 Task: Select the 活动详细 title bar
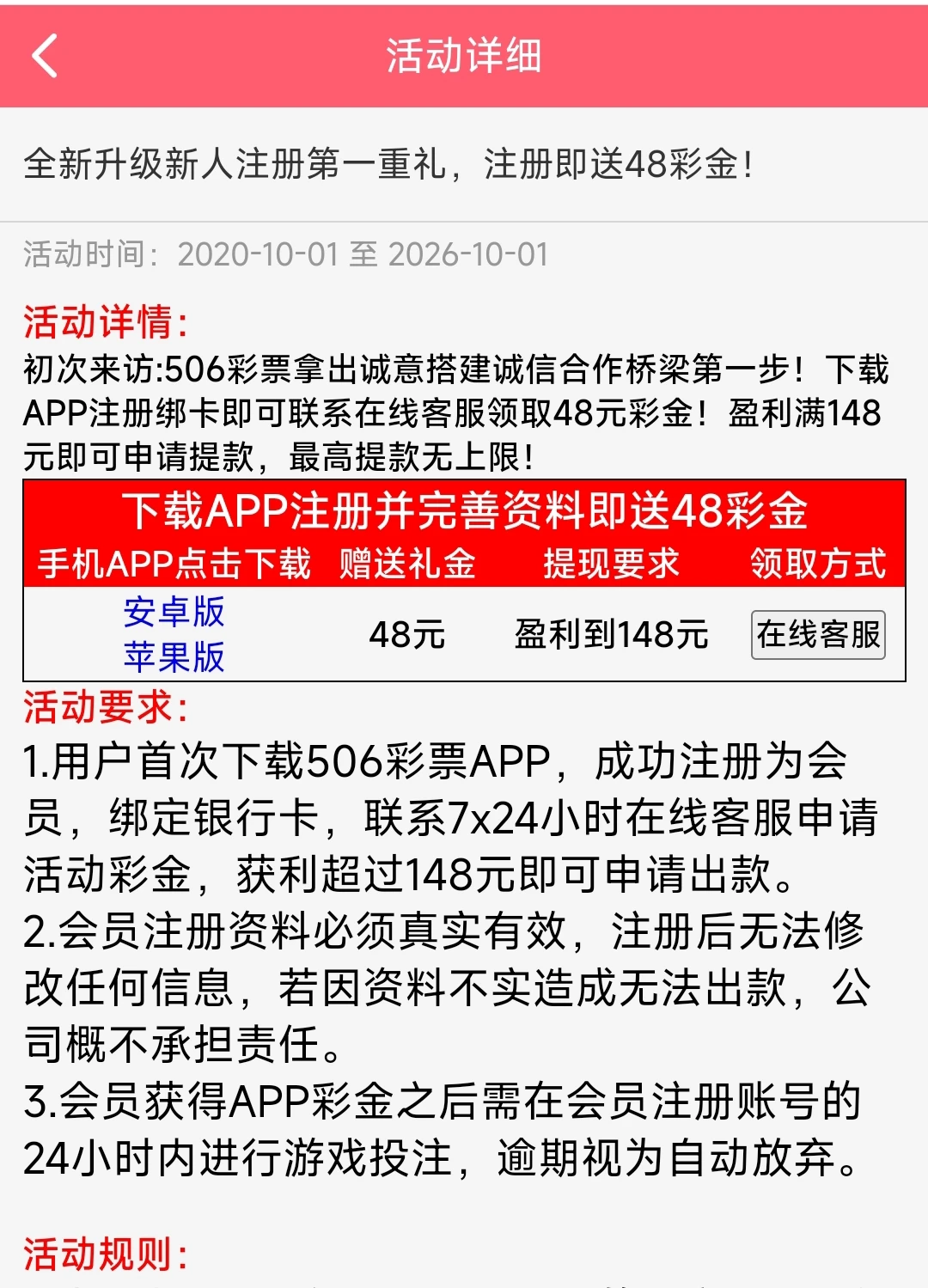[464, 57]
